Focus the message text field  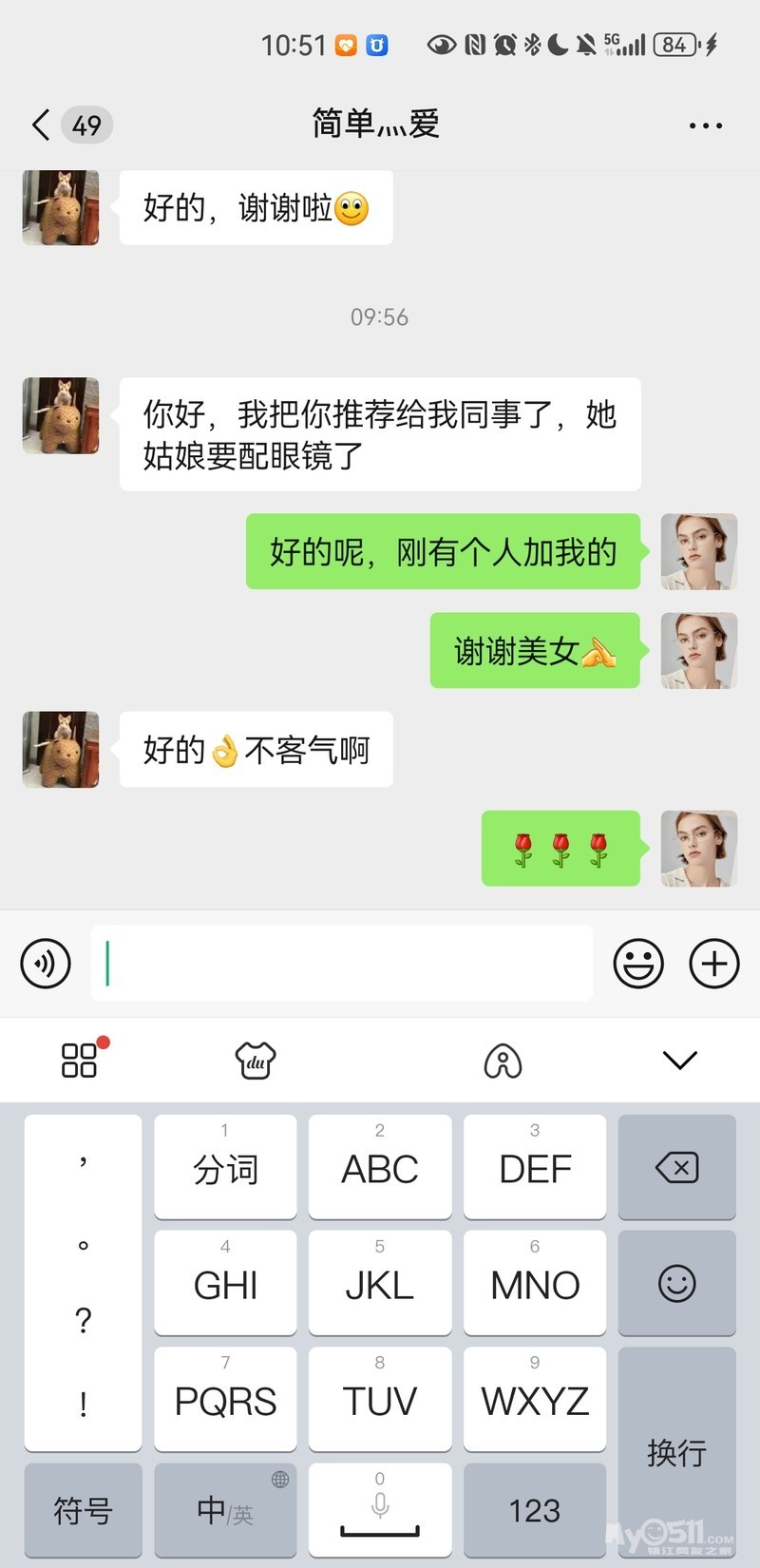point(342,964)
